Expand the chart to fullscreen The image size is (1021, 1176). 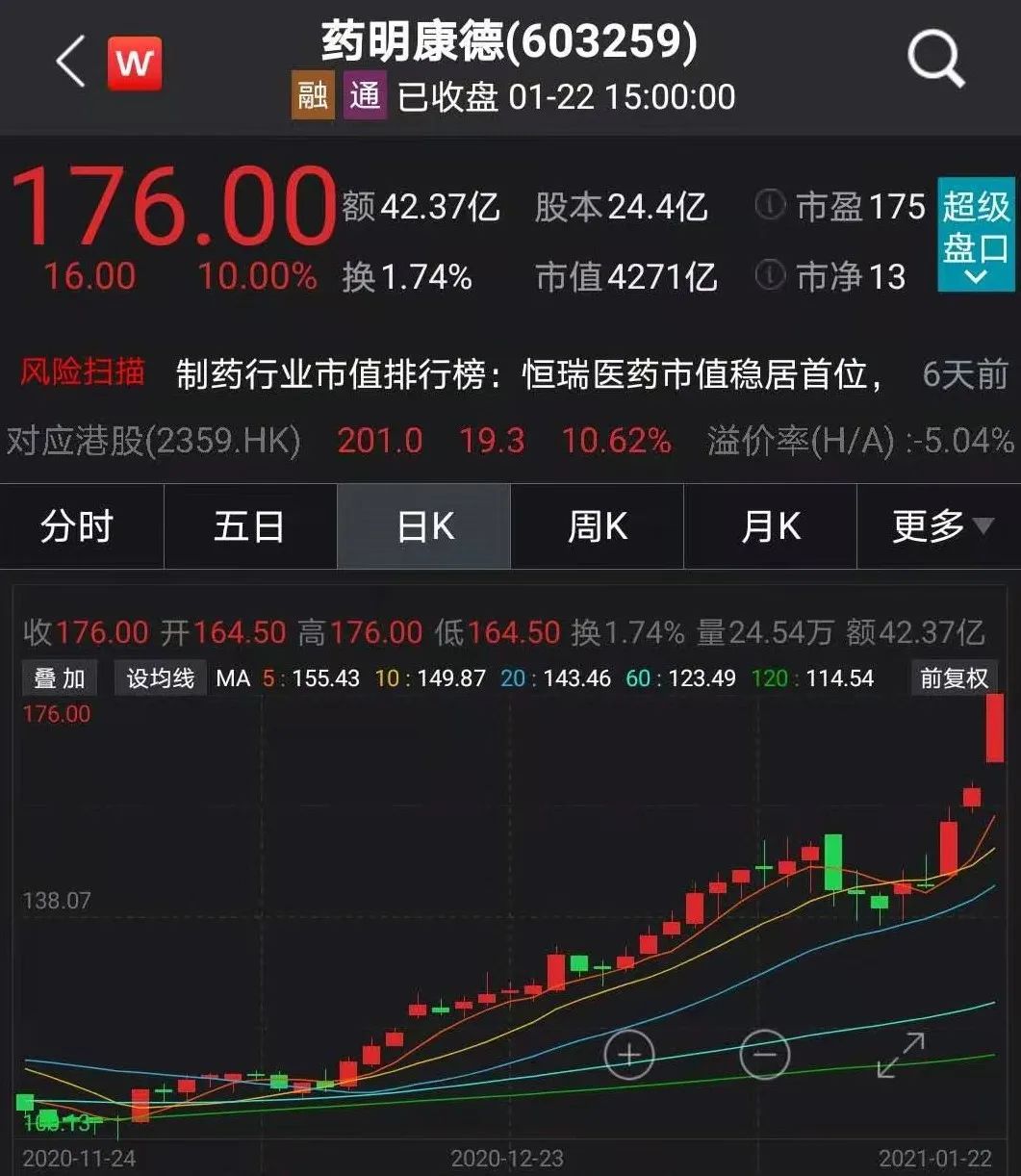click(x=901, y=1055)
